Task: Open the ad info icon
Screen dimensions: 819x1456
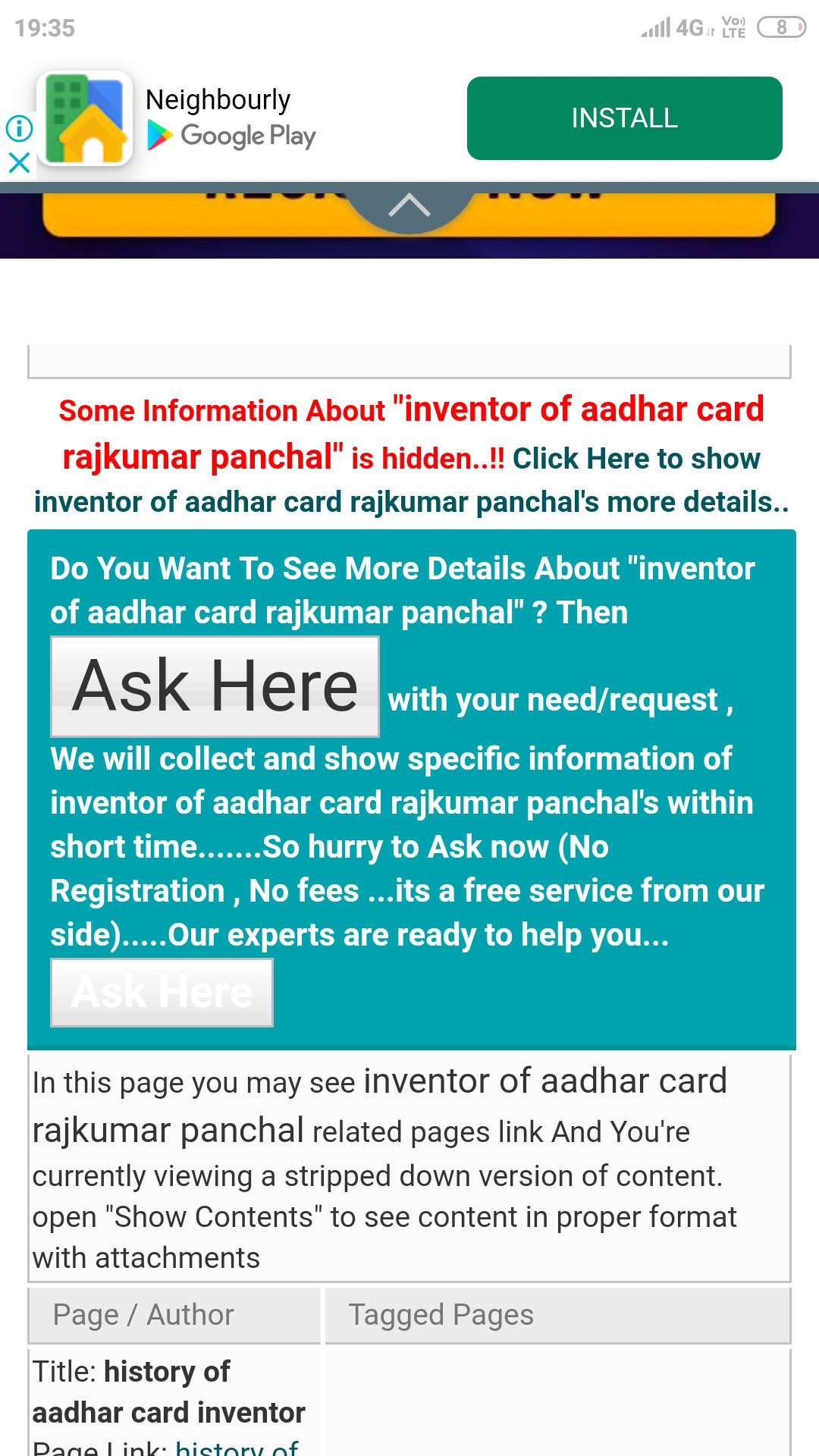Action: [19, 128]
